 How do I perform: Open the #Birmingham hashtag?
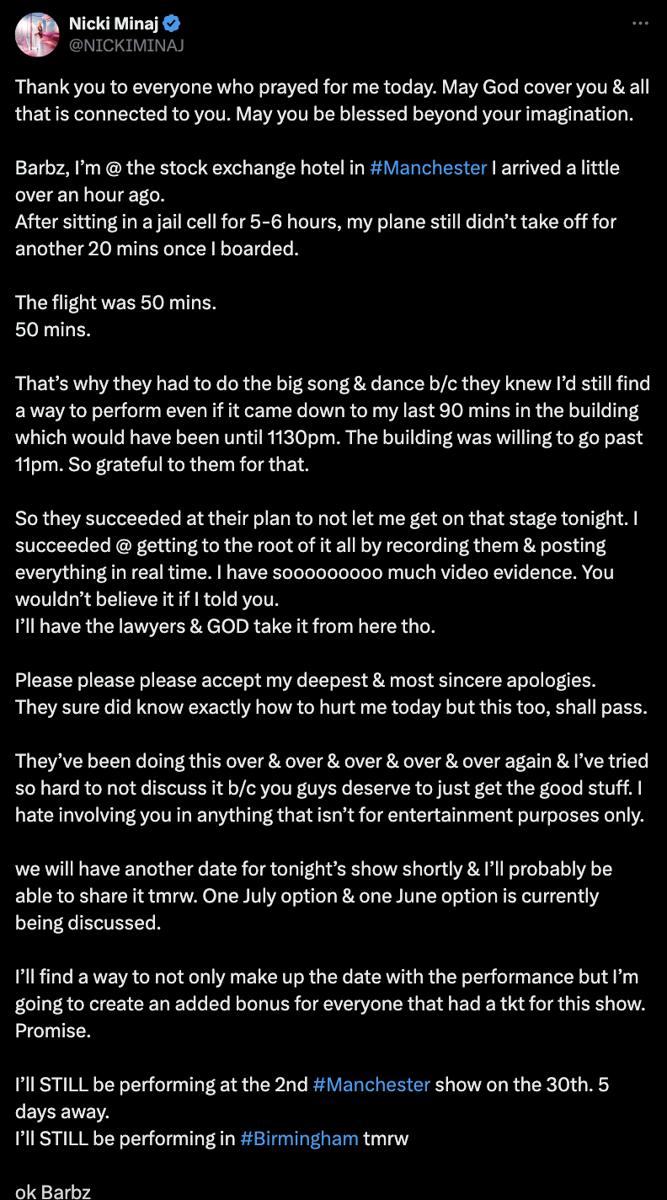(x=299, y=1138)
